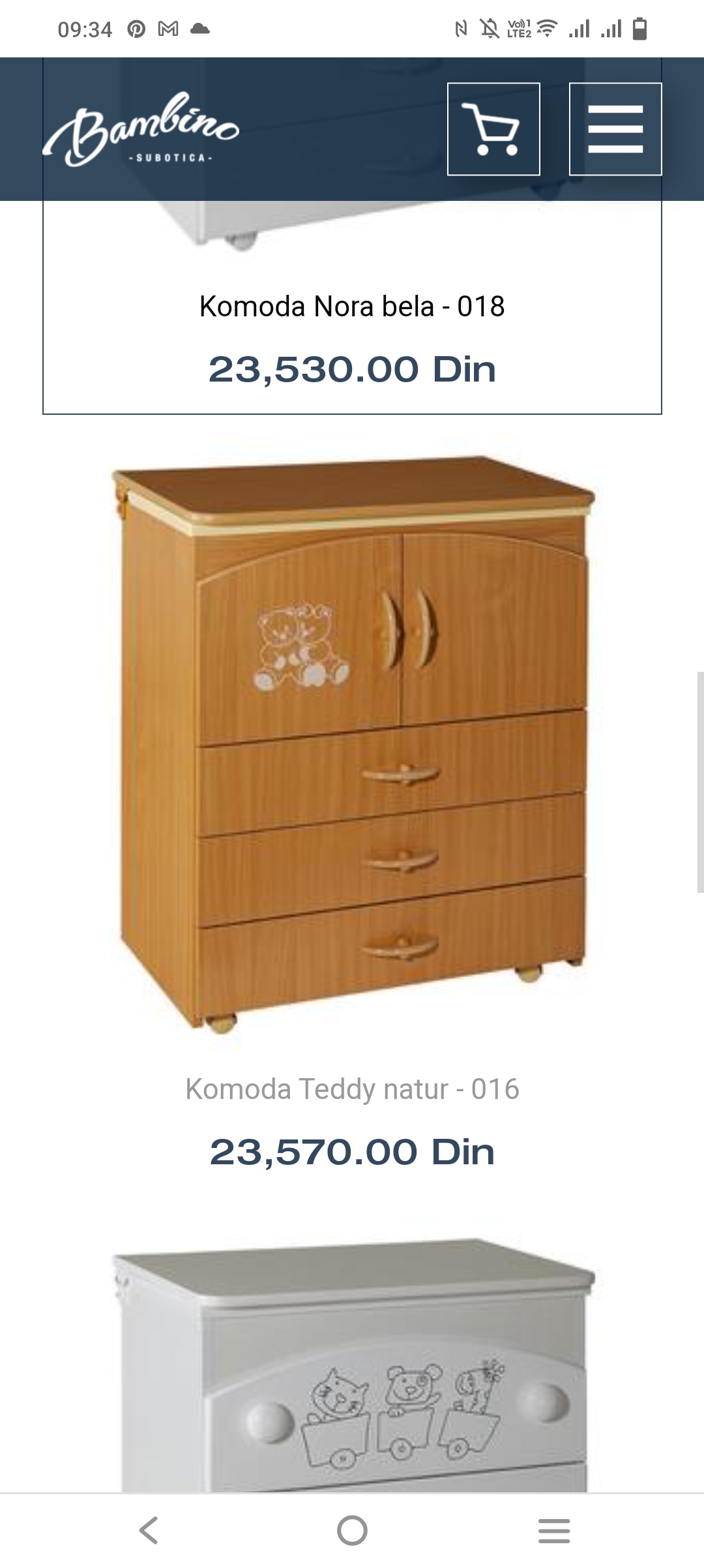This screenshot has width=704, height=1568.
Task: Open the hamburger menu
Action: pos(615,129)
